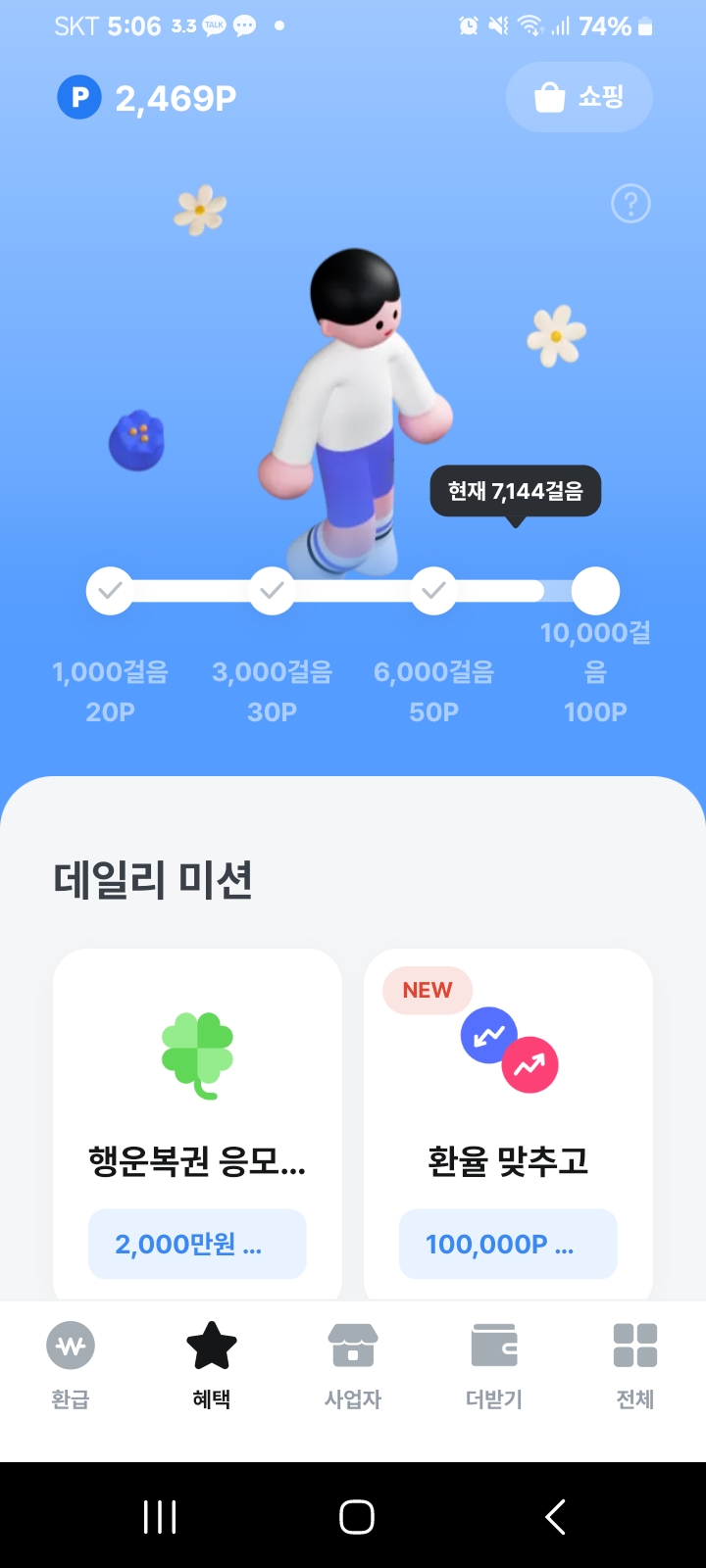
Task: Open the 환율 맞추고 mission card
Action: 508,1088
